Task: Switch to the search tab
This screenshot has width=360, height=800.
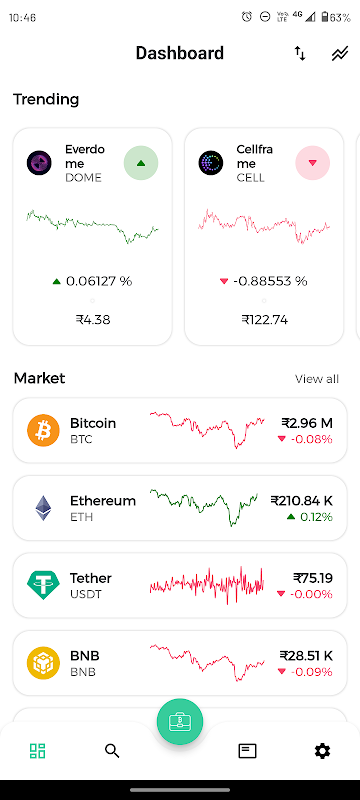Action: click(112, 751)
